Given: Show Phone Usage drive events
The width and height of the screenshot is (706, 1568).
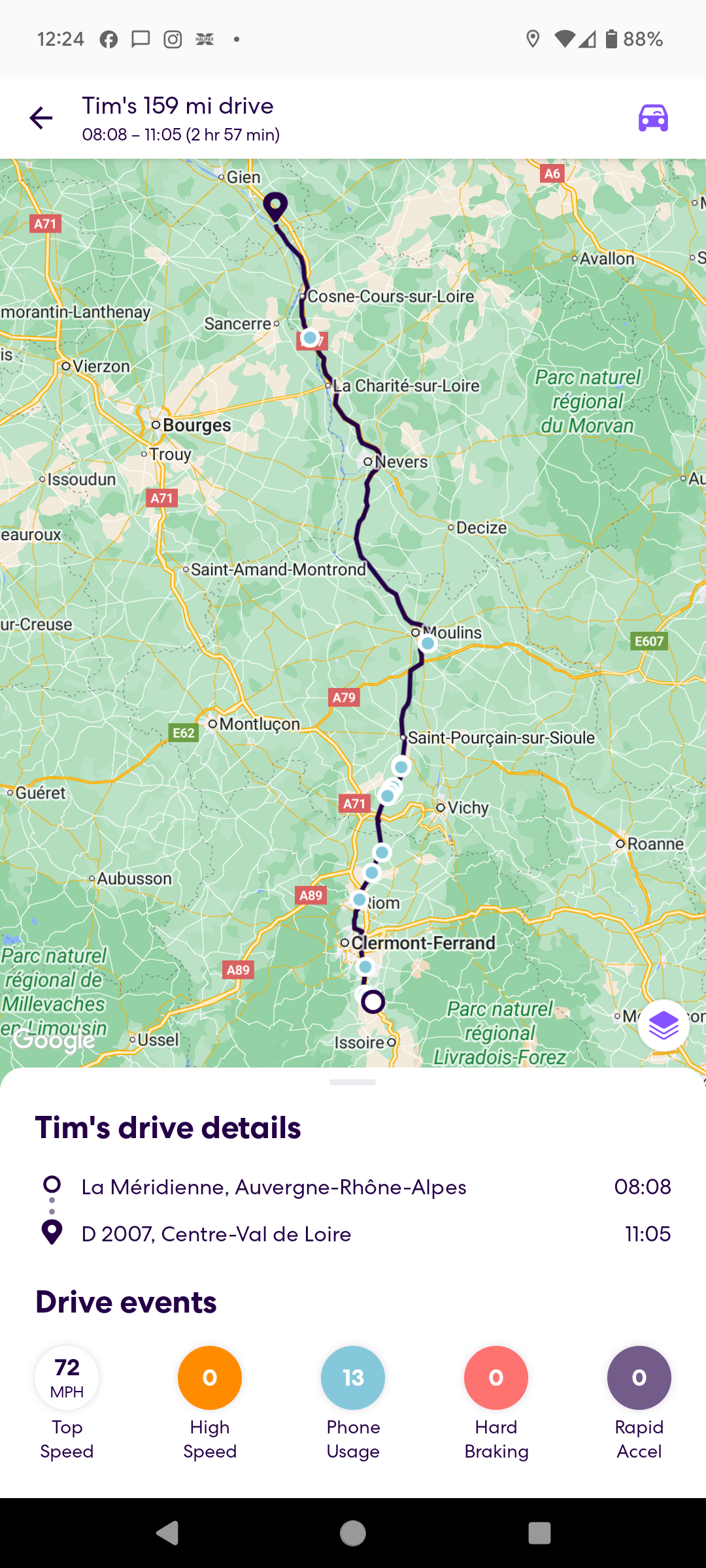Looking at the screenshot, I should [353, 1377].
